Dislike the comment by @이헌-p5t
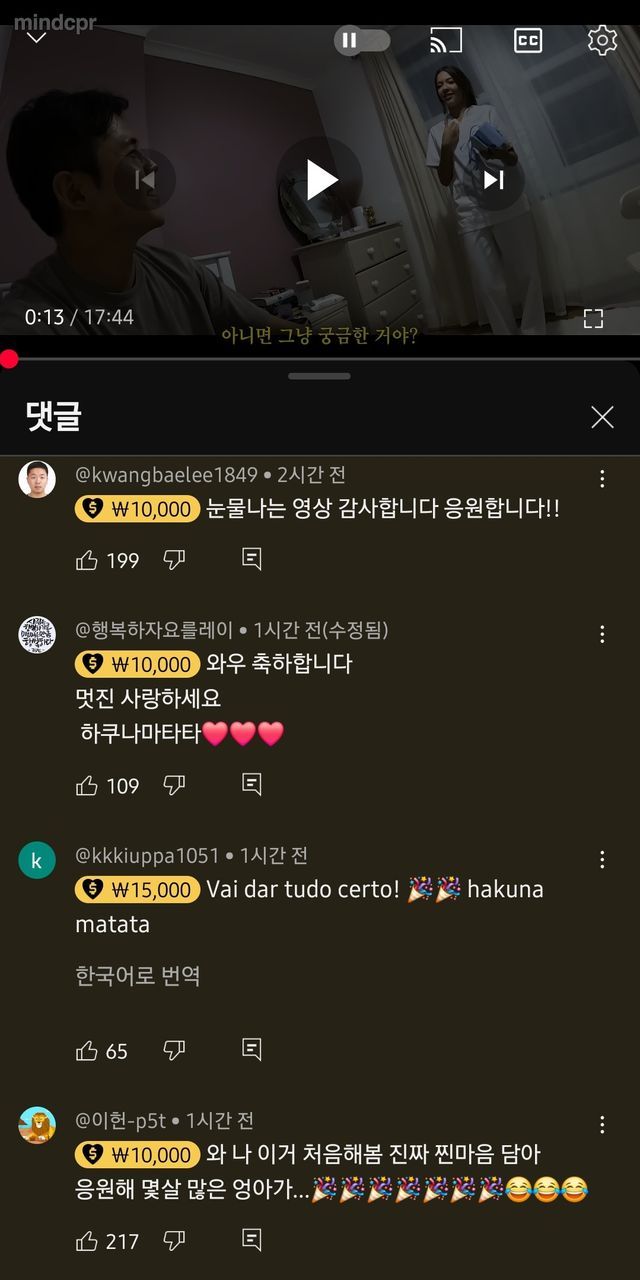The height and width of the screenshot is (1280, 640). click(x=174, y=1241)
